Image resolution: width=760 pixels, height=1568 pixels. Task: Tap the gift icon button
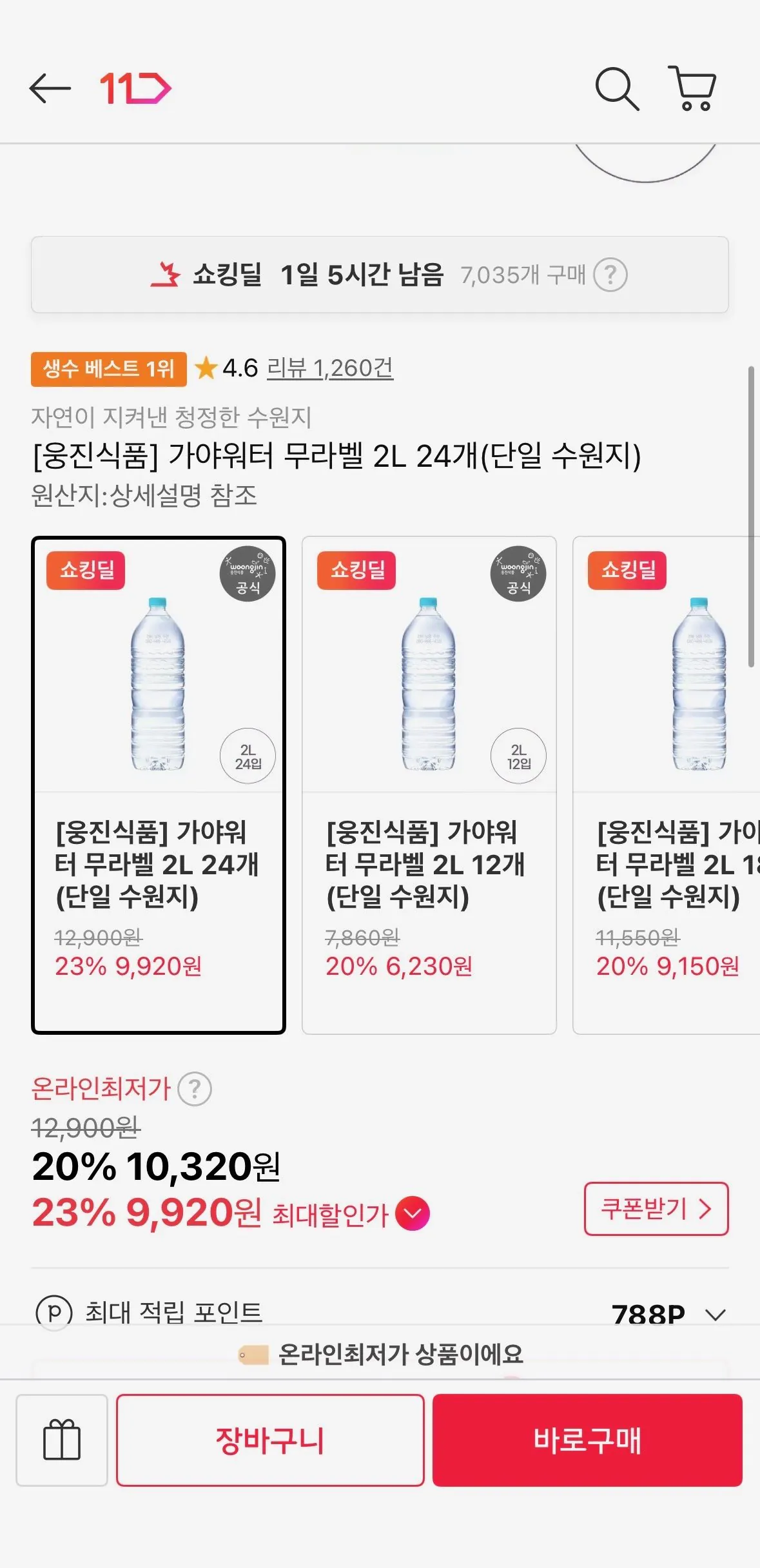click(x=62, y=1440)
